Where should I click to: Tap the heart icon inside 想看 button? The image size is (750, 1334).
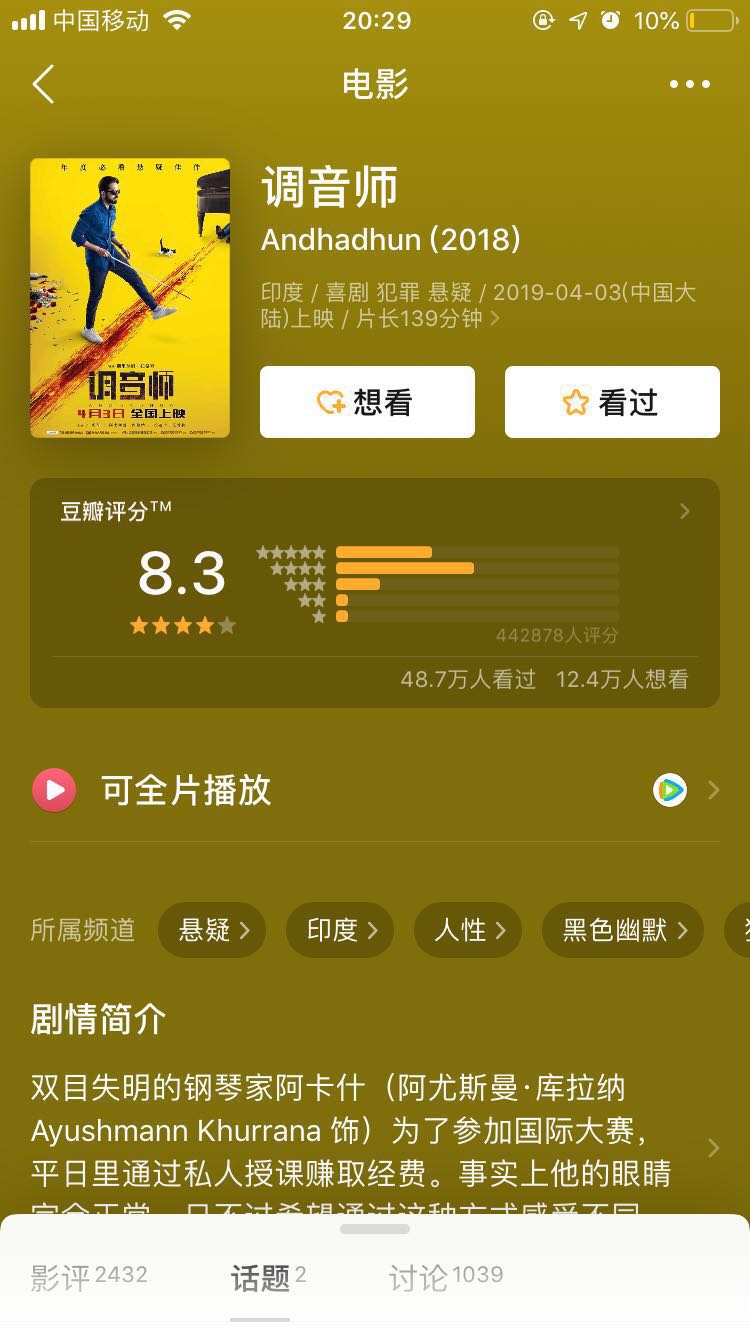pos(330,401)
